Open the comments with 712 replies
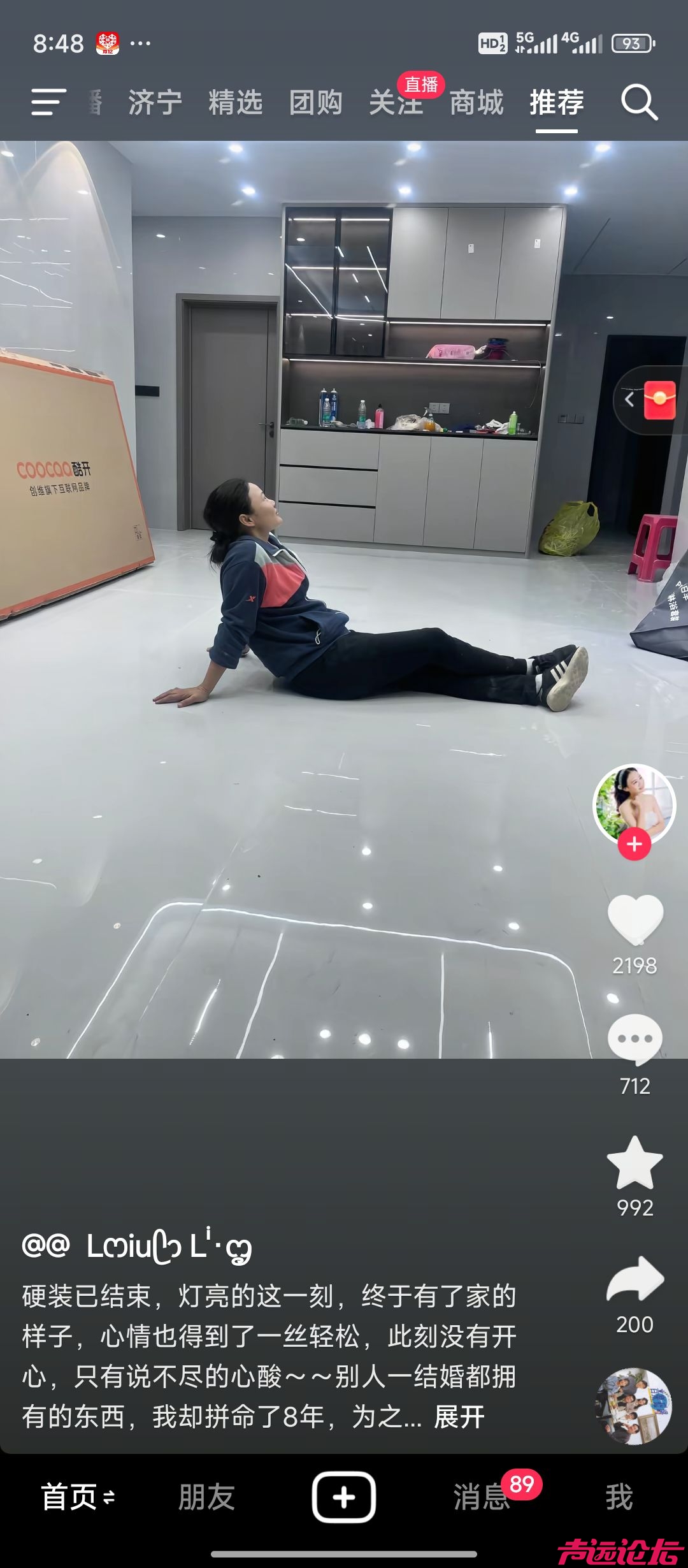This screenshot has width=688, height=1568. [x=634, y=1039]
